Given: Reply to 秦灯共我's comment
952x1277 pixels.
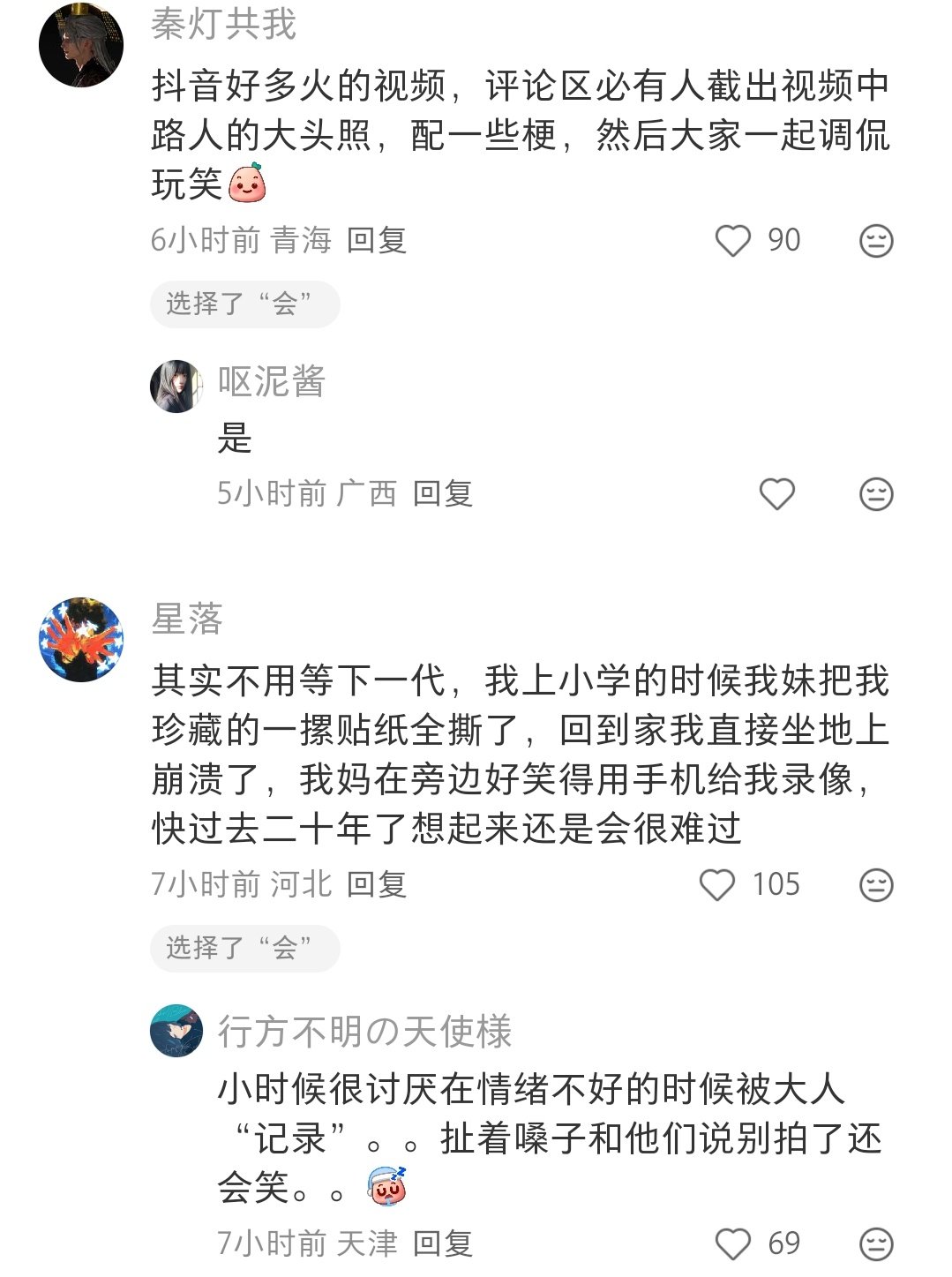Looking at the screenshot, I should 377,240.
